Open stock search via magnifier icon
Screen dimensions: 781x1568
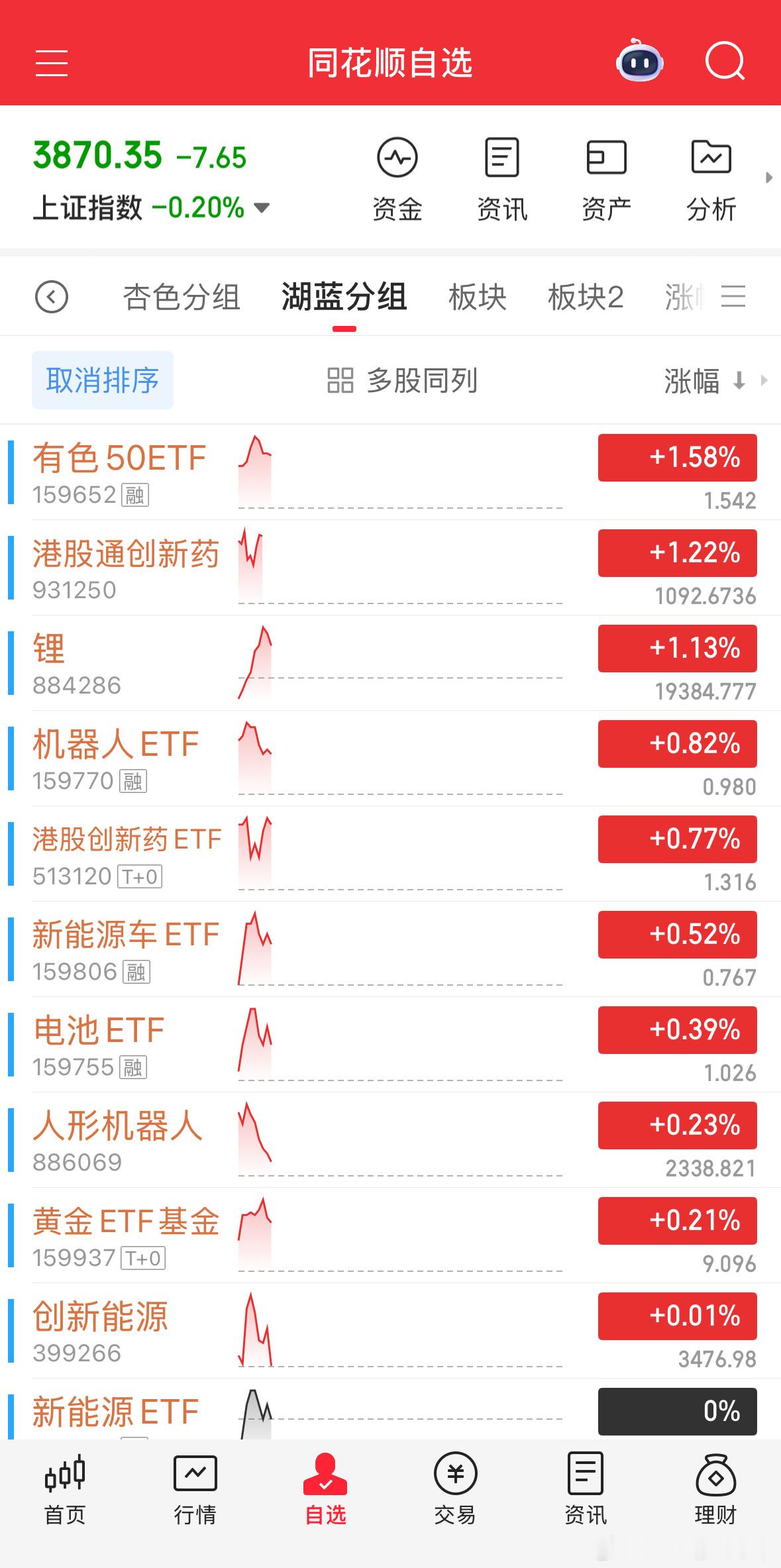pos(725,62)
